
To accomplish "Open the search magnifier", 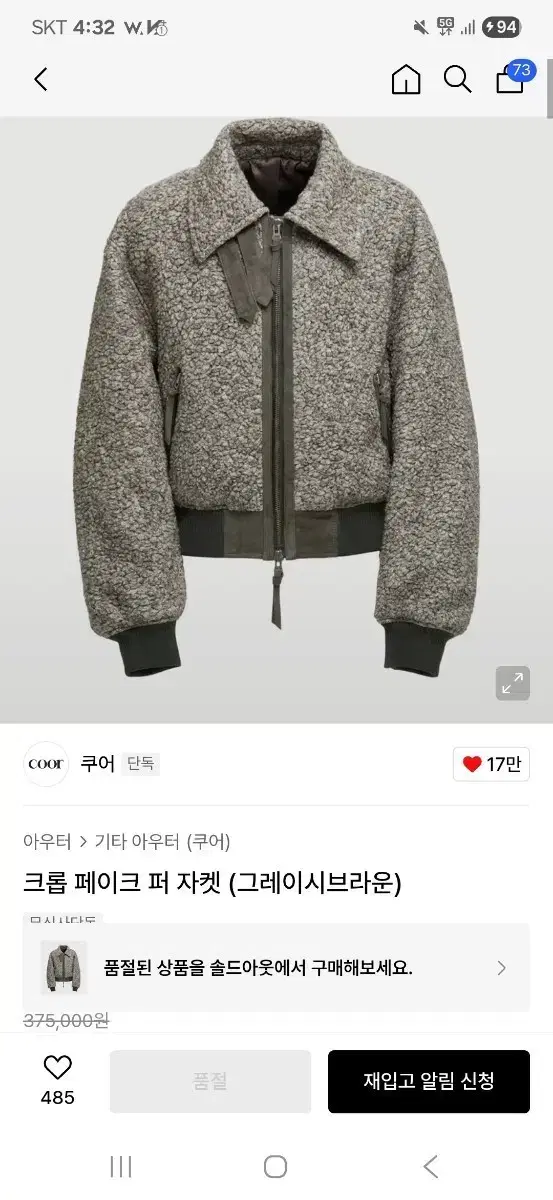I will (458, 80).
